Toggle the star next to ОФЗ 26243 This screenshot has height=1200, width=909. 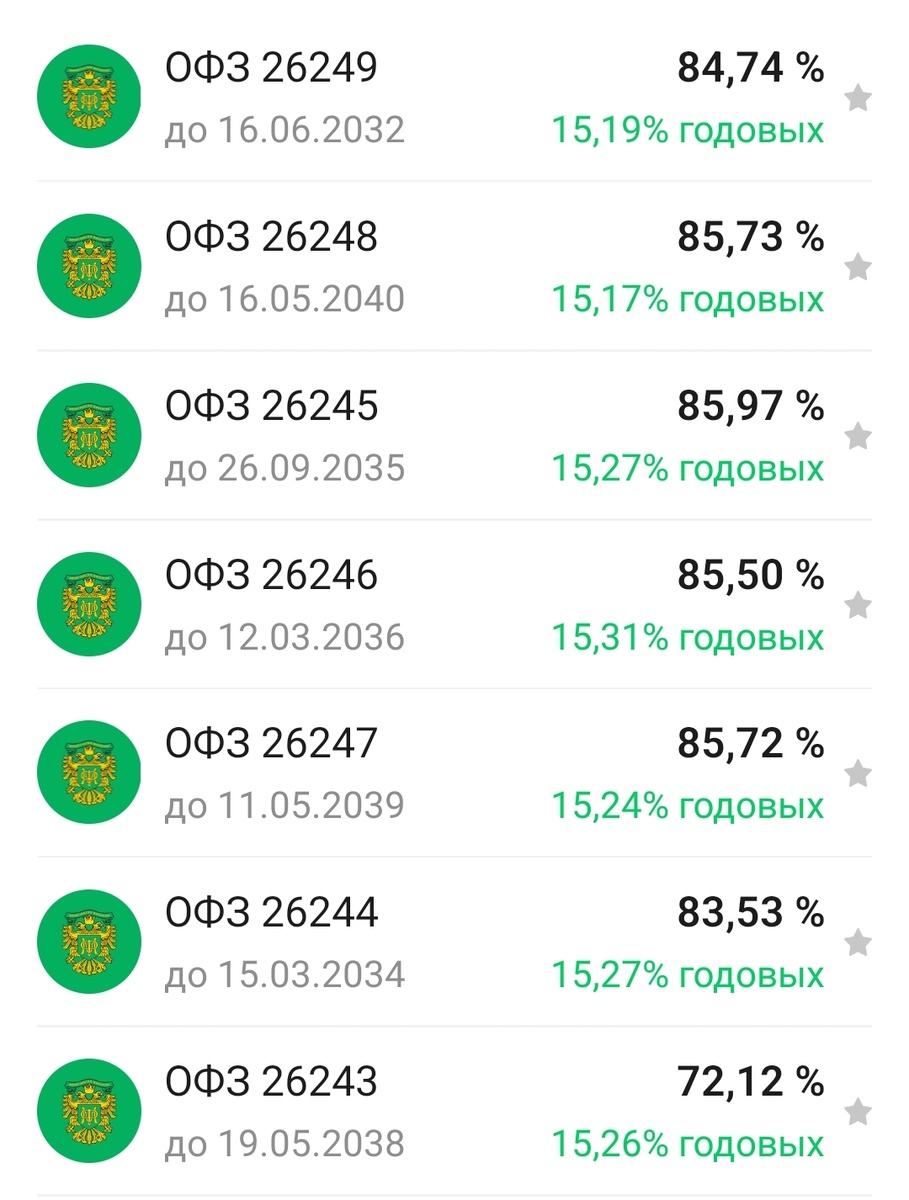click(x=858, y=1112)
